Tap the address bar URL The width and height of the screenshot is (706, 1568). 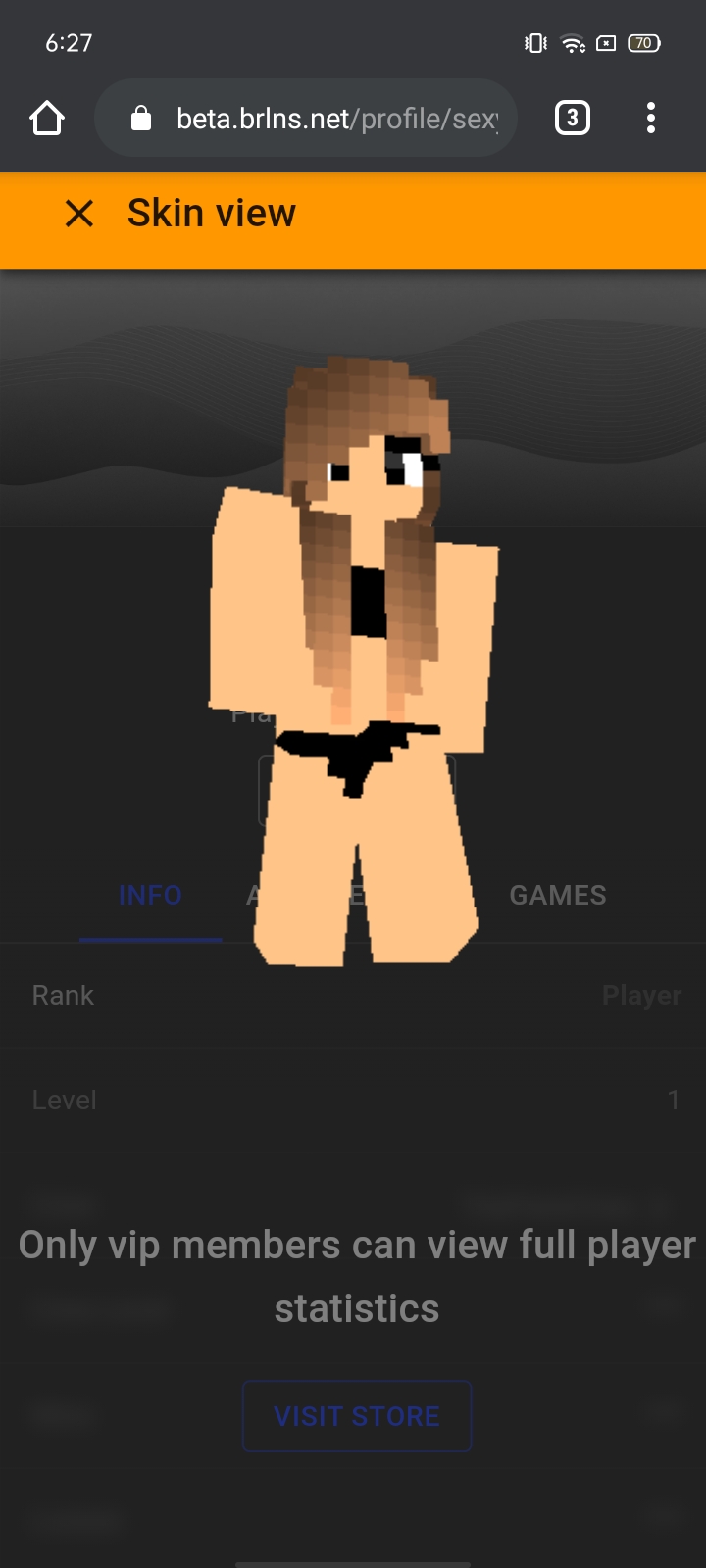pos(336,119)
